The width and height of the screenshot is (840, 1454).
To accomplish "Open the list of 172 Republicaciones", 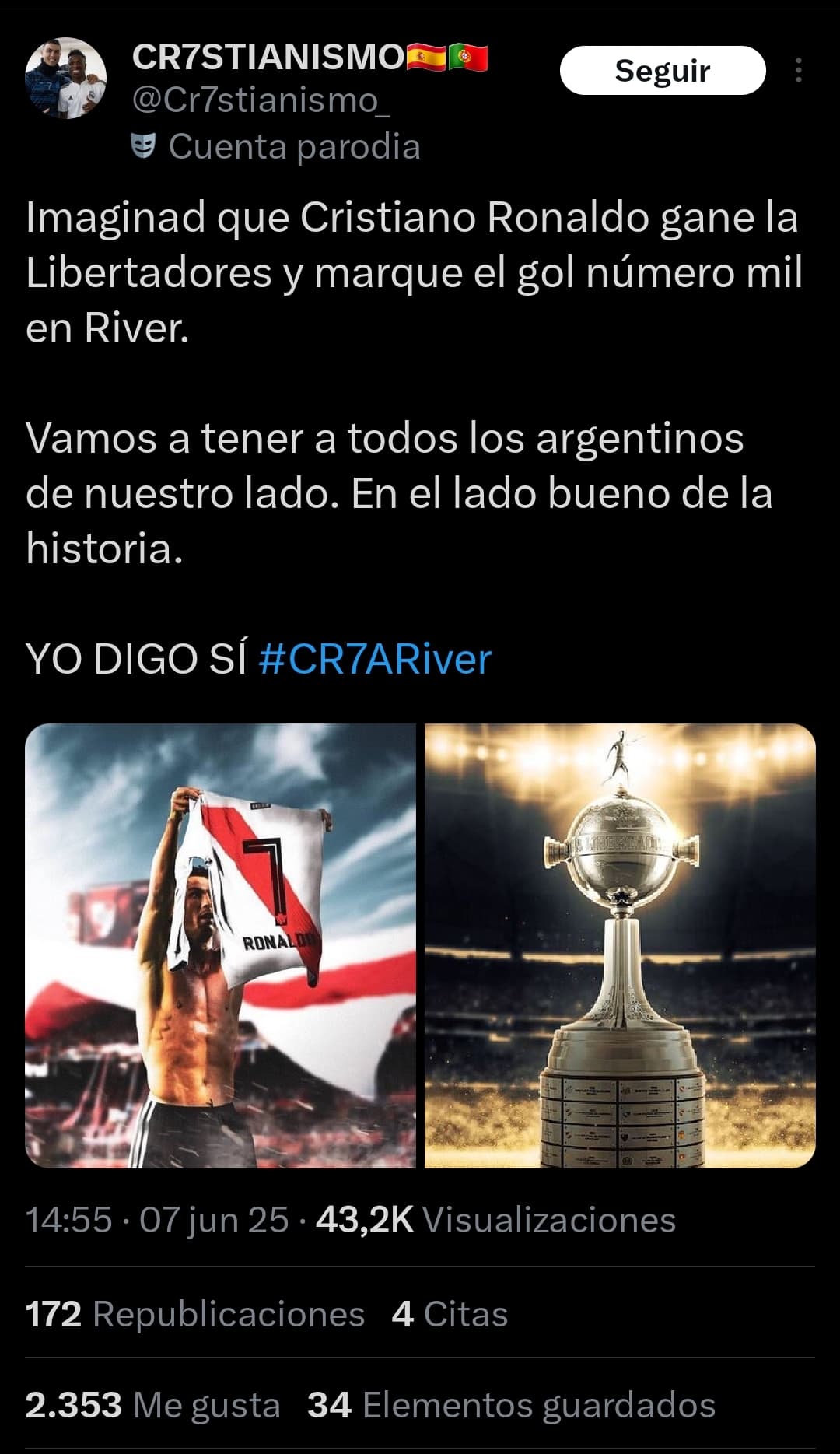I will point(195,1314).
